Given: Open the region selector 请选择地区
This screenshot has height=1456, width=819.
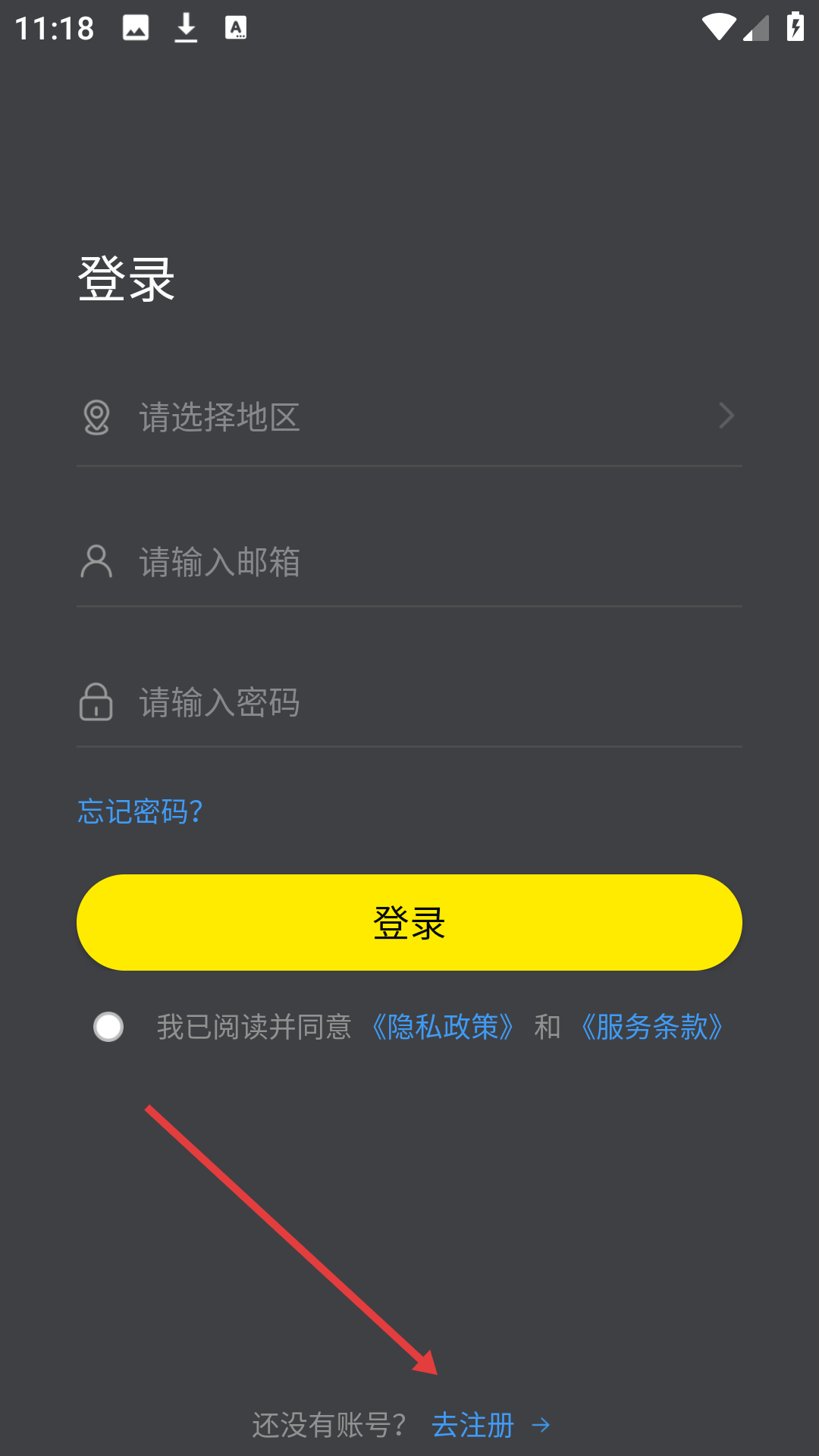Looking at the screenshot, I should tap(409, 417).
